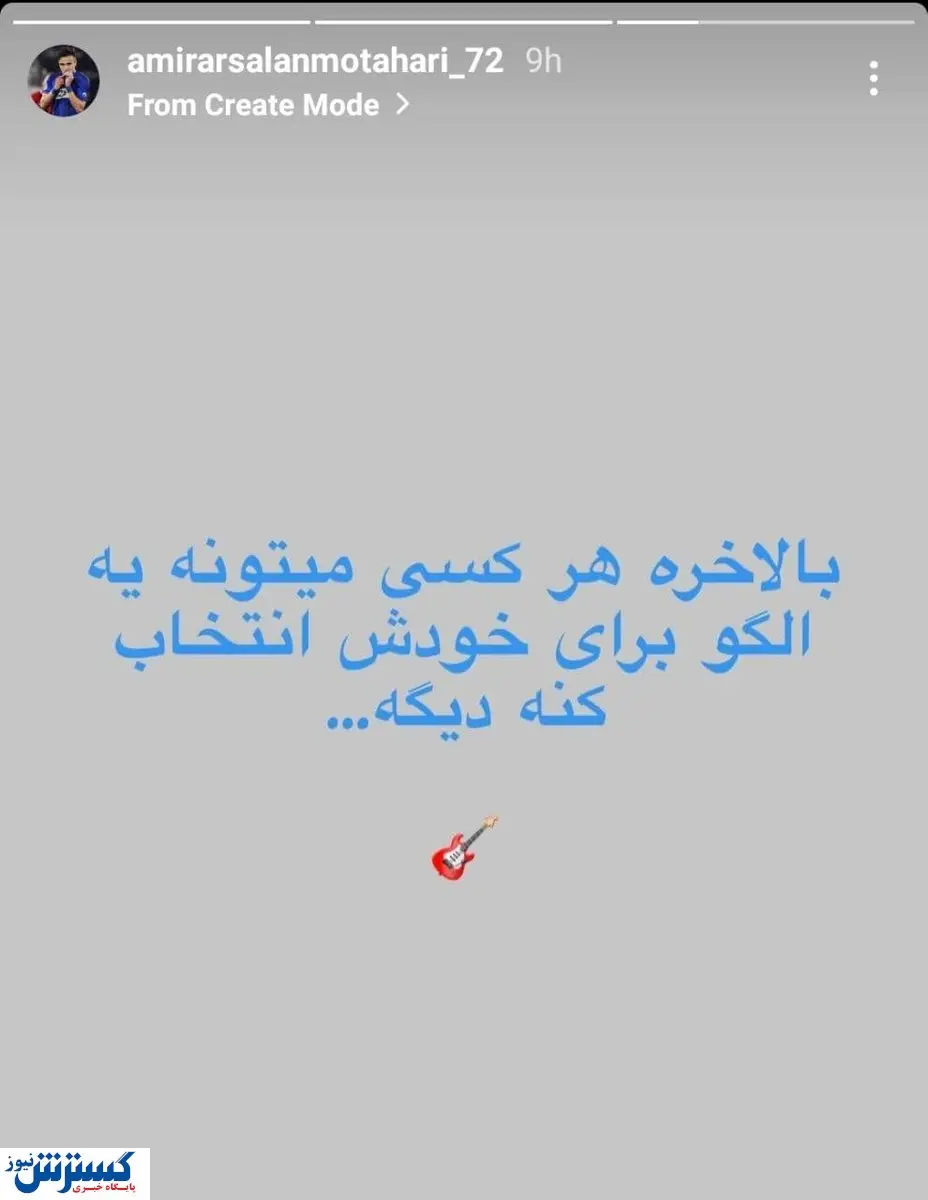Open the amirarsalanmotahari_72 username
This screenshot has width=928, height=1200.
[x=315, y=61]
